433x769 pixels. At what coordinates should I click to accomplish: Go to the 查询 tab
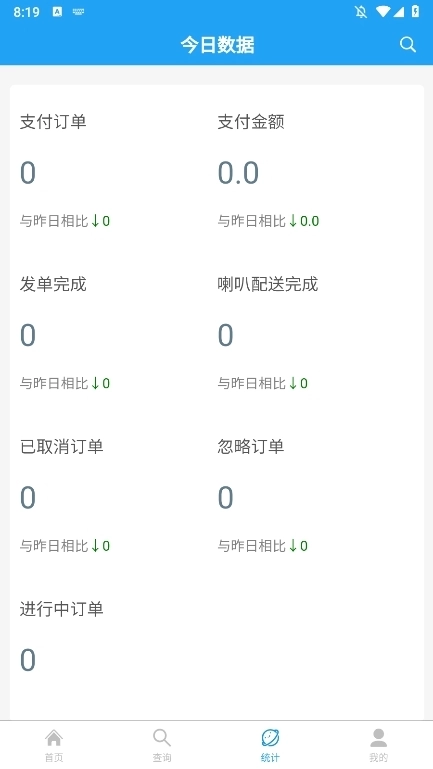tap(162, 745)
